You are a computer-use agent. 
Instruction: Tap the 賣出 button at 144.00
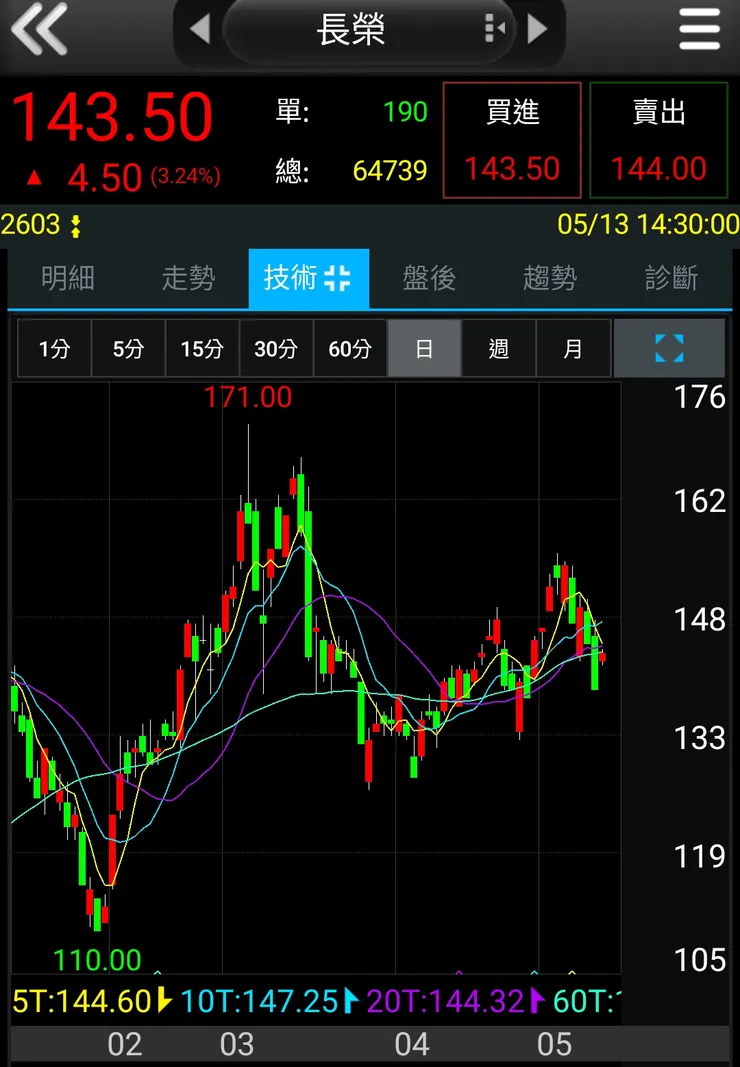[x=658, y=140]
